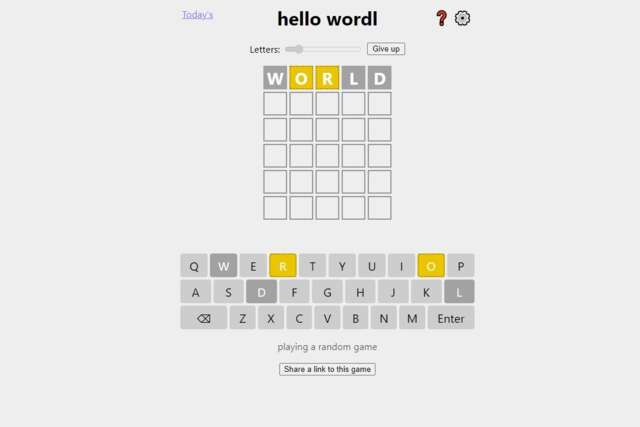This screenshot has height=427, width=640.
Task: Tap the letter N key
Action: tap(384, 318)
